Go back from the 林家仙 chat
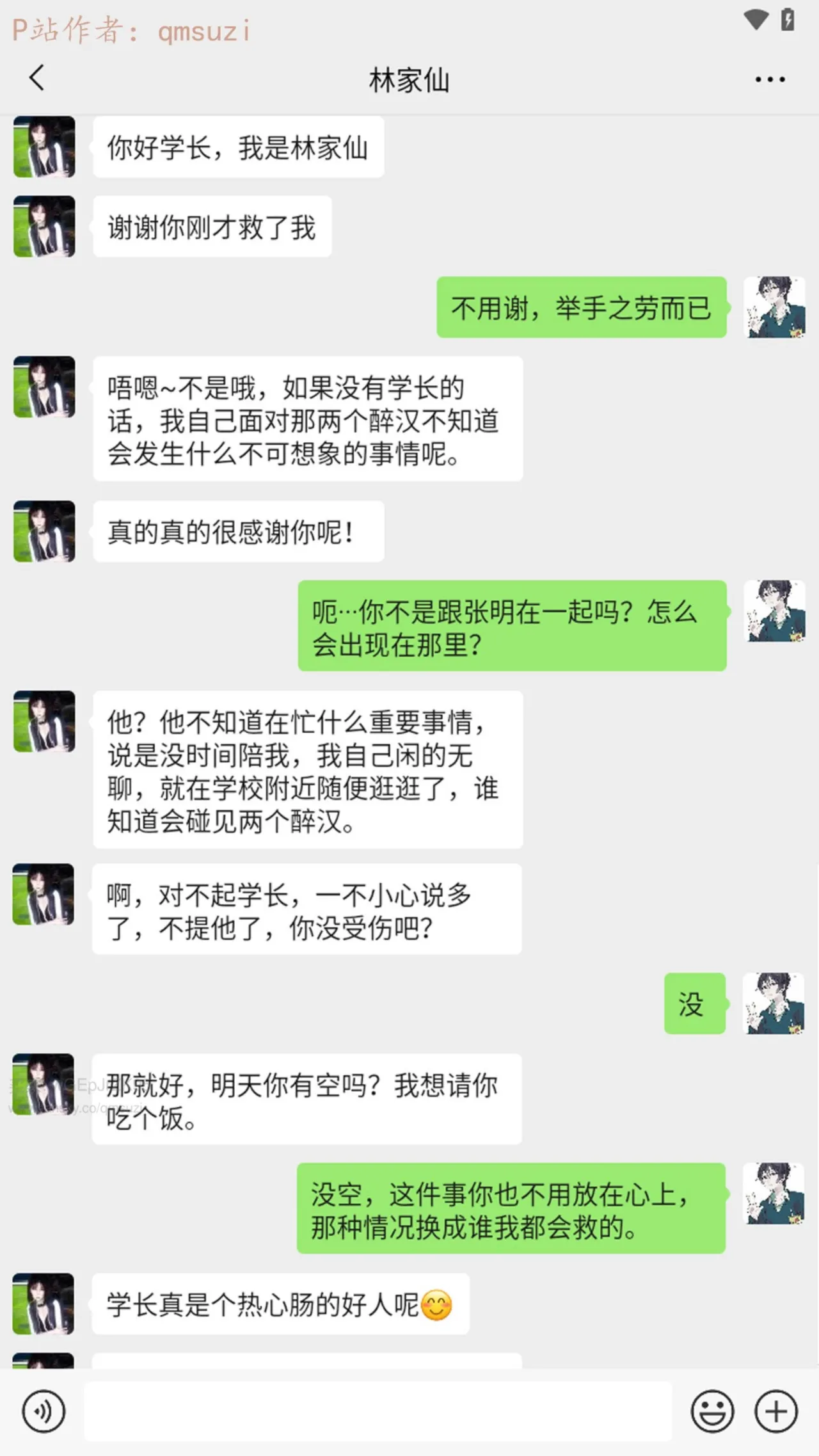Image resolution: width=819 pixels, height=1456 pixels. pyautogui.click(x=37, y=79)
